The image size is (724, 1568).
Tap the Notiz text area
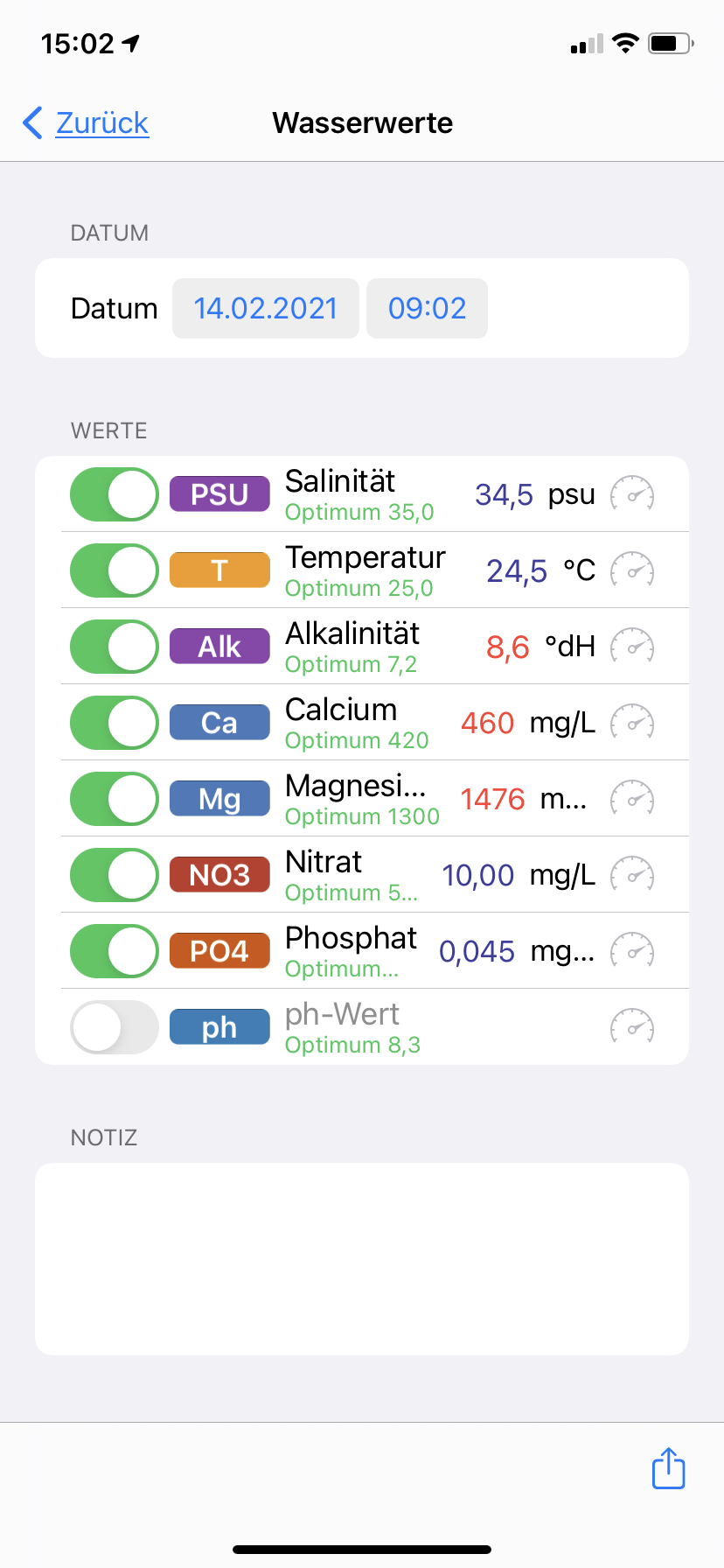pos(362,1258)
